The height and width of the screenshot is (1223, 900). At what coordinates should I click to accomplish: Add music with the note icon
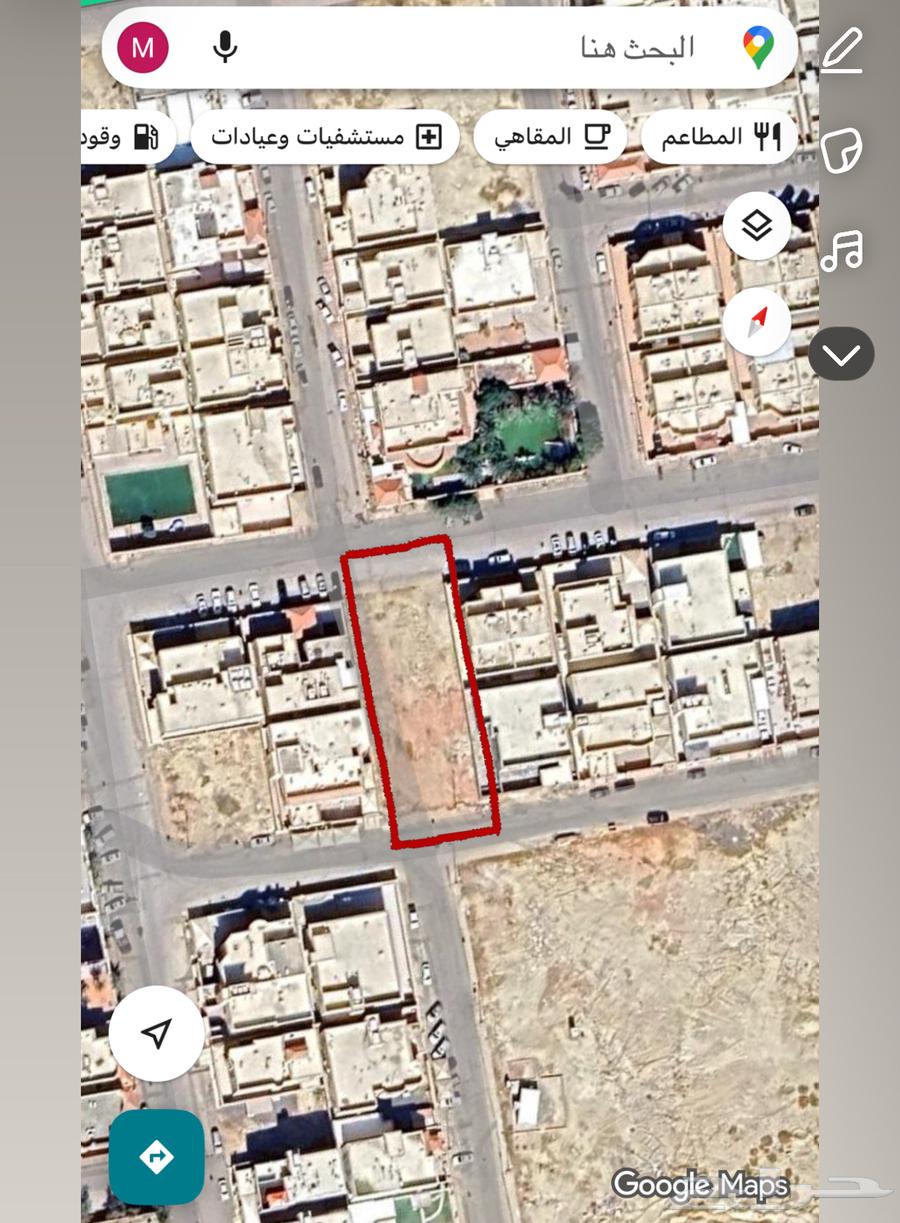click(842, 250)
